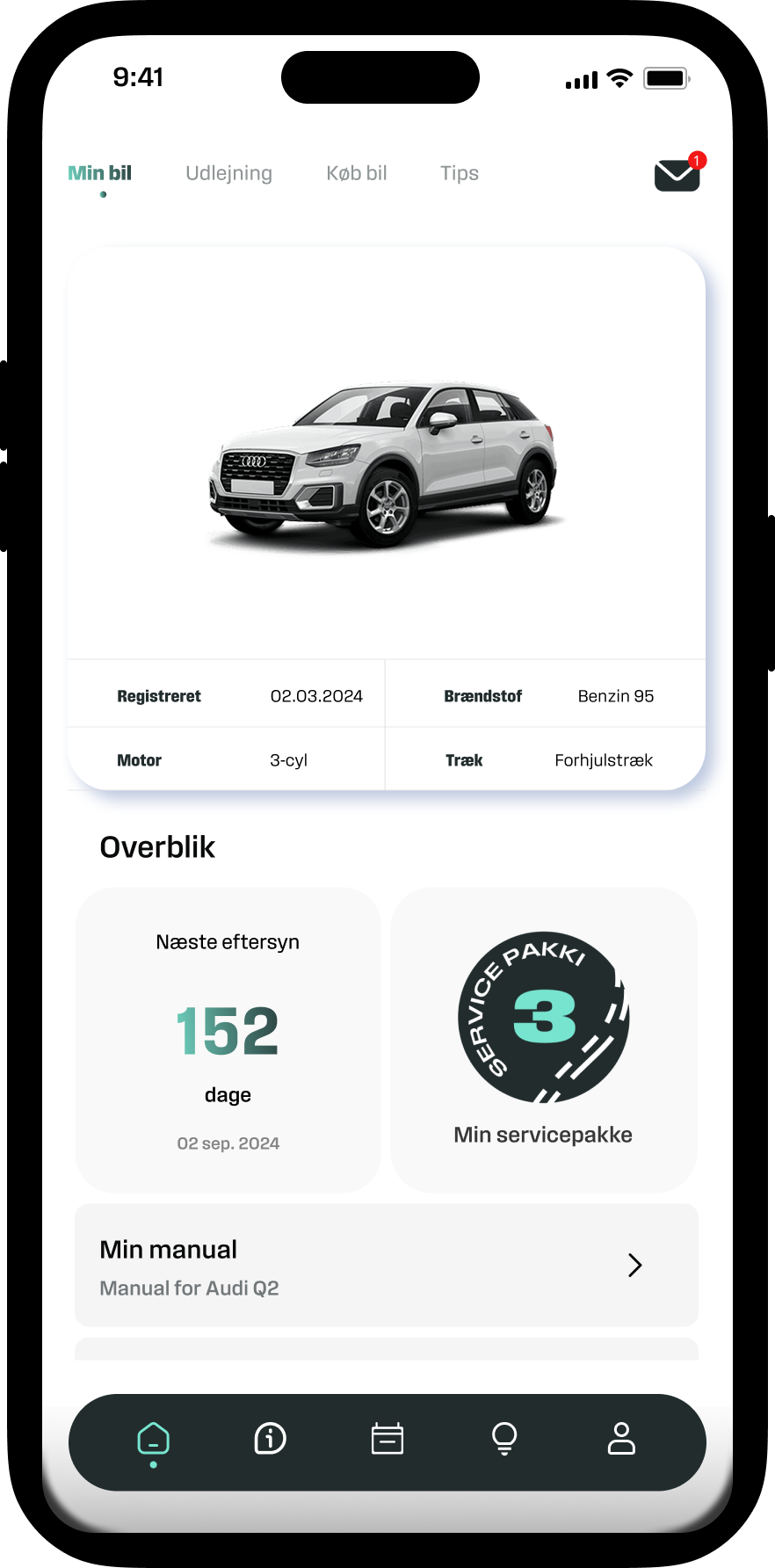
Task: Switch to the Køb bil tab
Action: [356, 173]
